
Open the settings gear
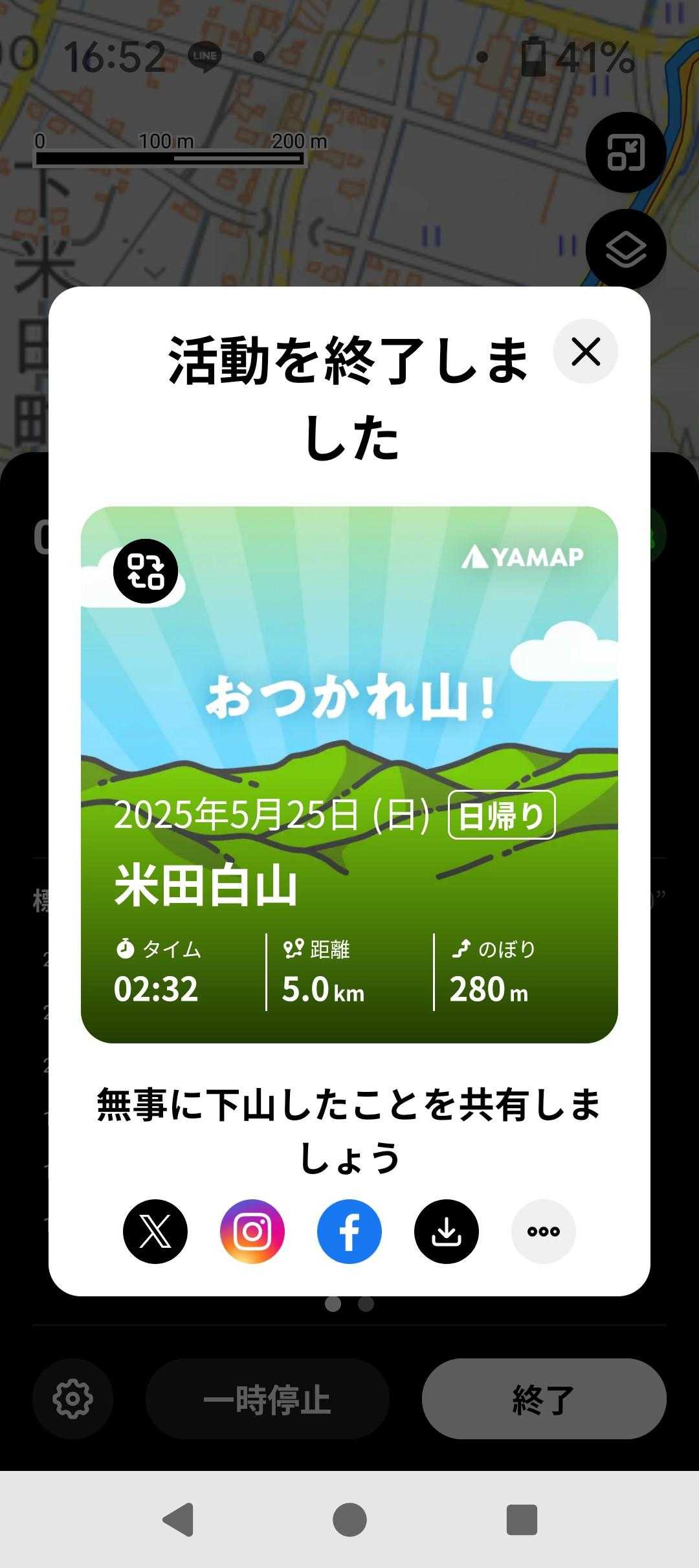72,1399
